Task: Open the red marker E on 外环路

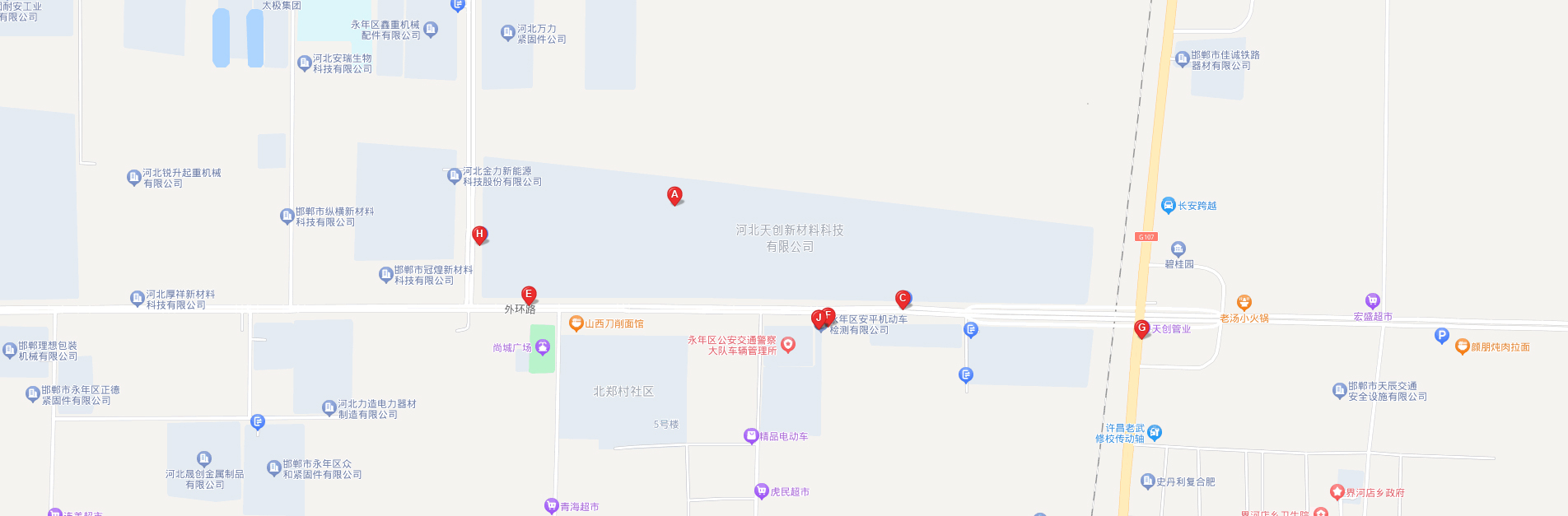Action: coord(529,295)
